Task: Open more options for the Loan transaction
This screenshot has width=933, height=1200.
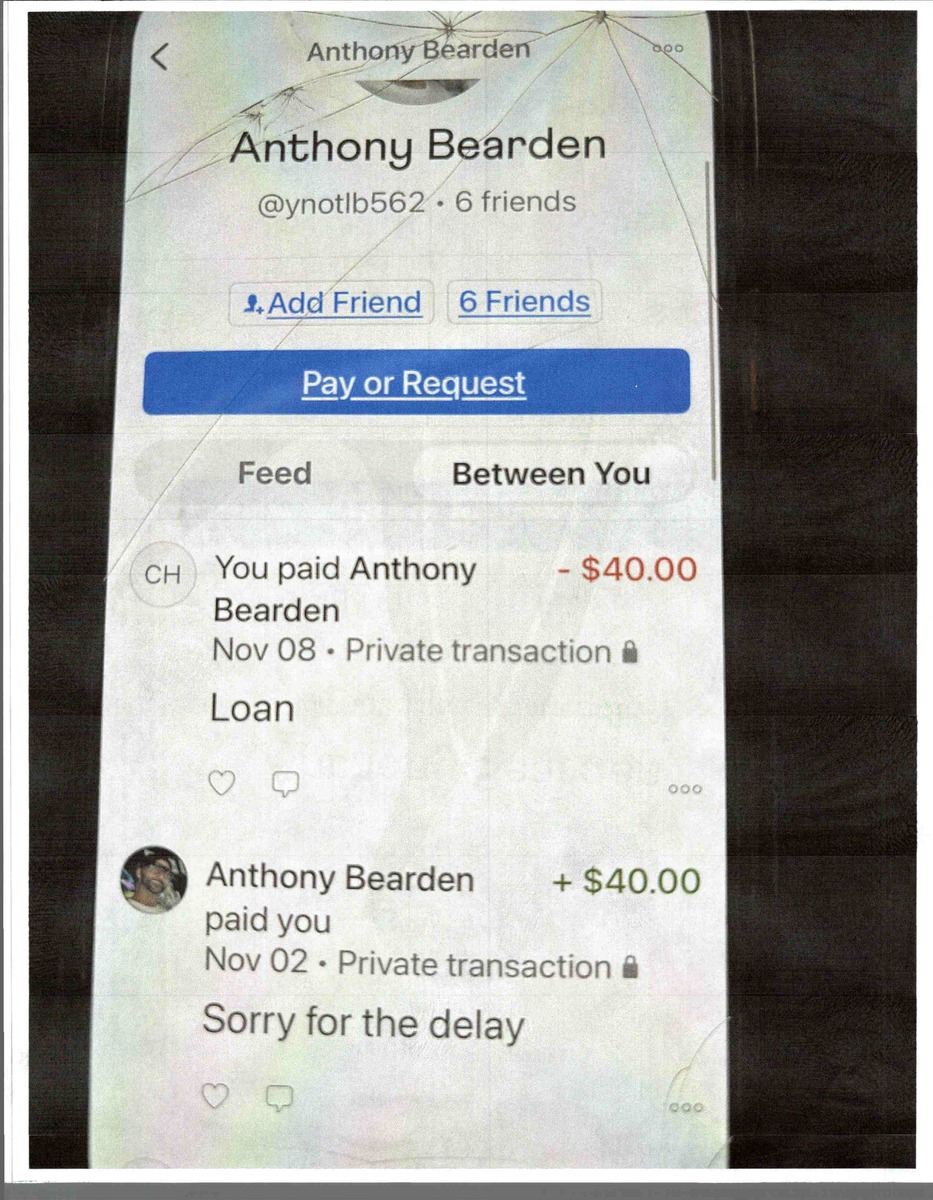Action: (685, 789)
